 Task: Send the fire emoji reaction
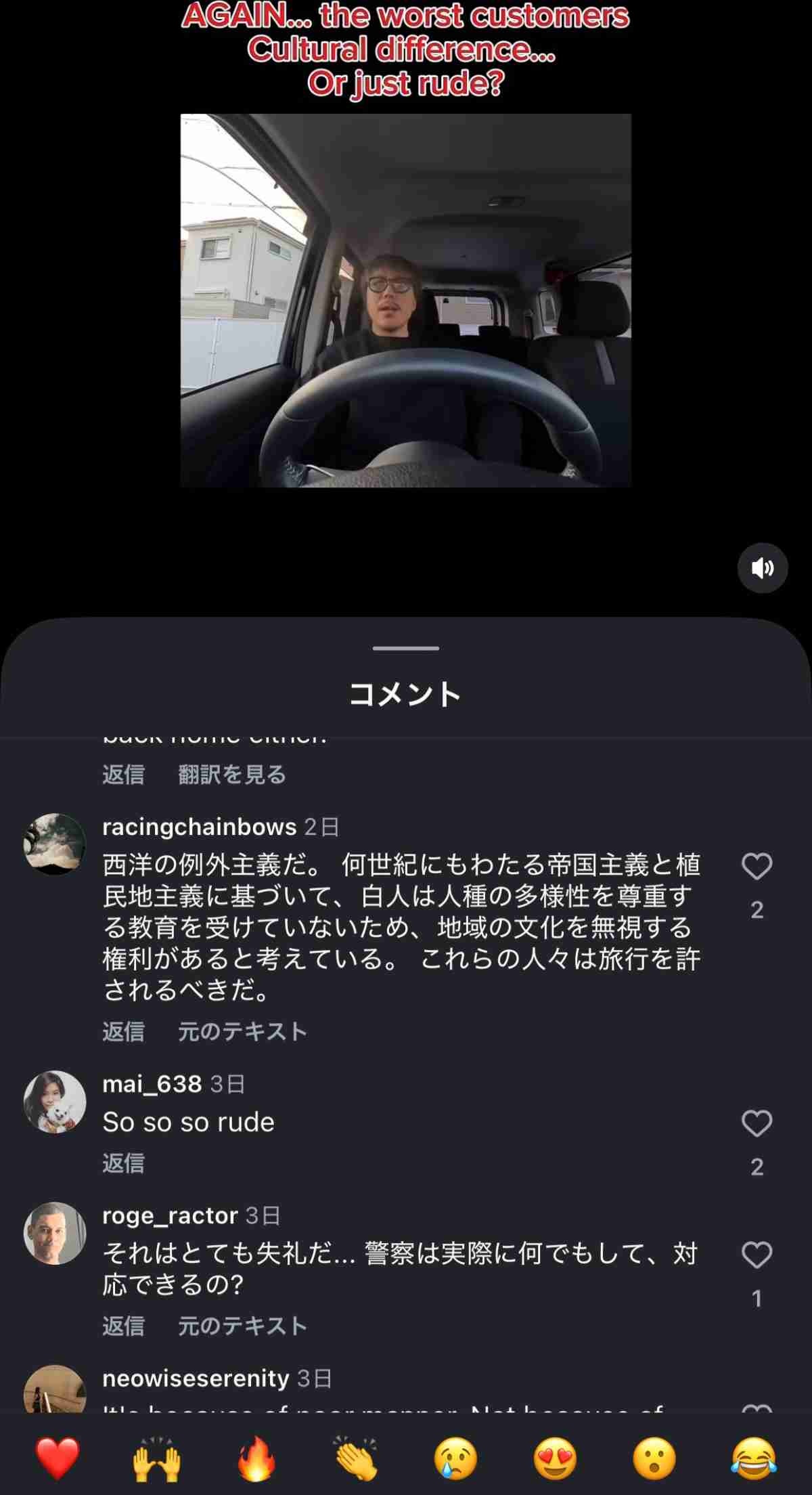(256, 1458)
